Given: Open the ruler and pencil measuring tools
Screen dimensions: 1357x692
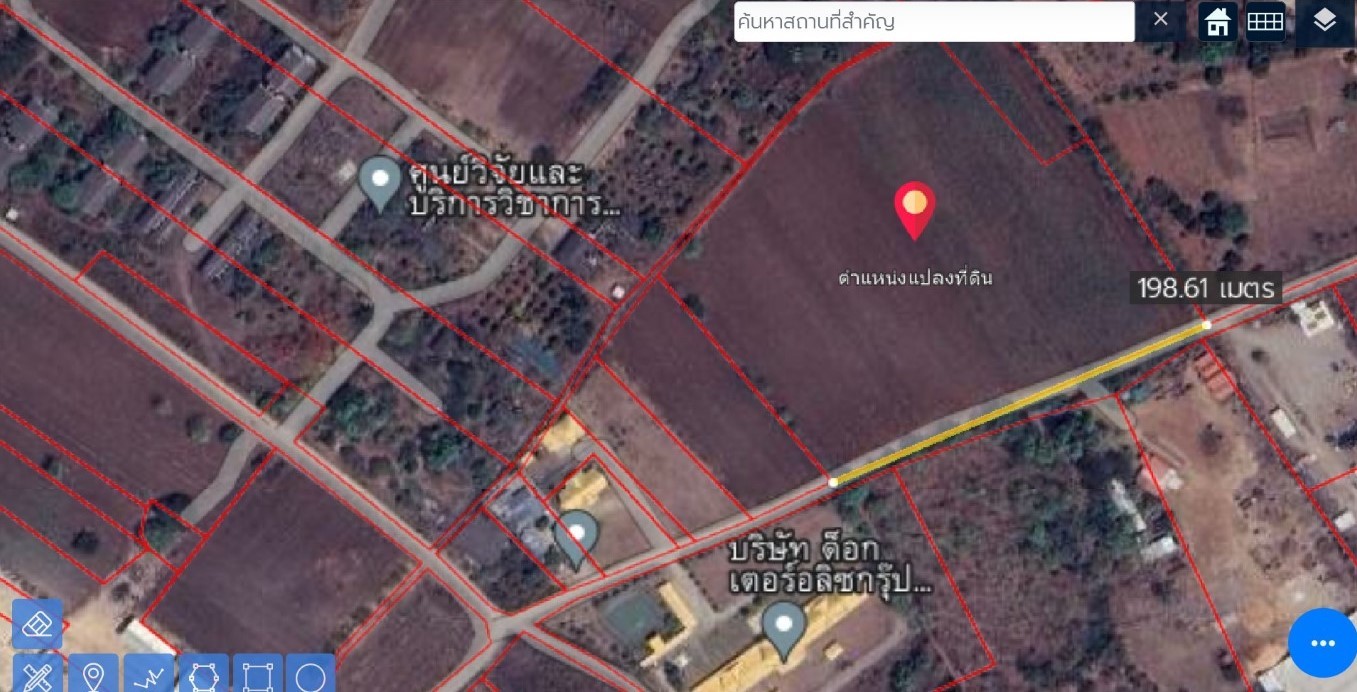Looking at the screenshot, I should (x=37, y=675).
